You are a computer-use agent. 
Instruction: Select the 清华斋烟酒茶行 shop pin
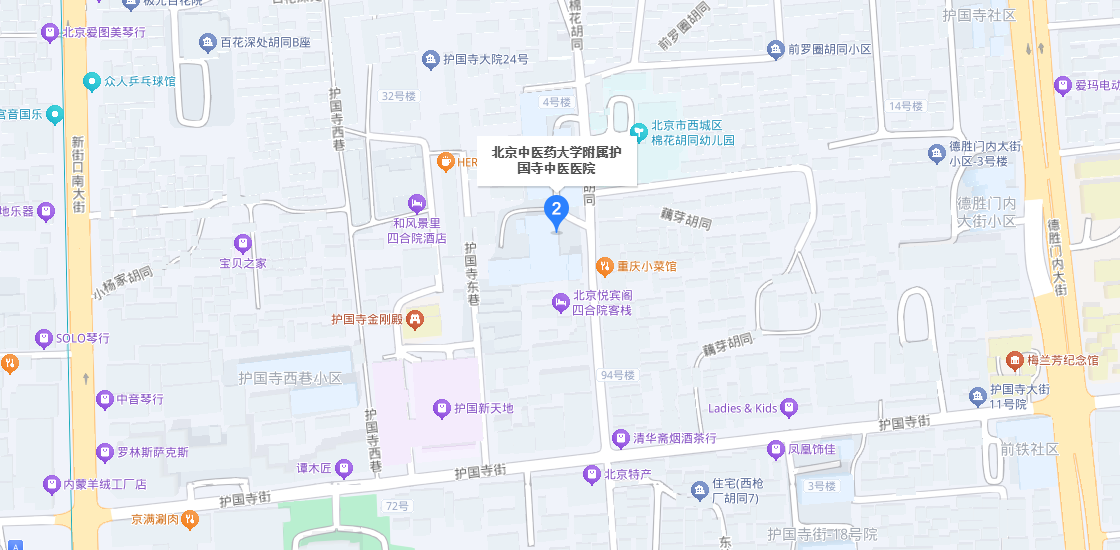621,438
